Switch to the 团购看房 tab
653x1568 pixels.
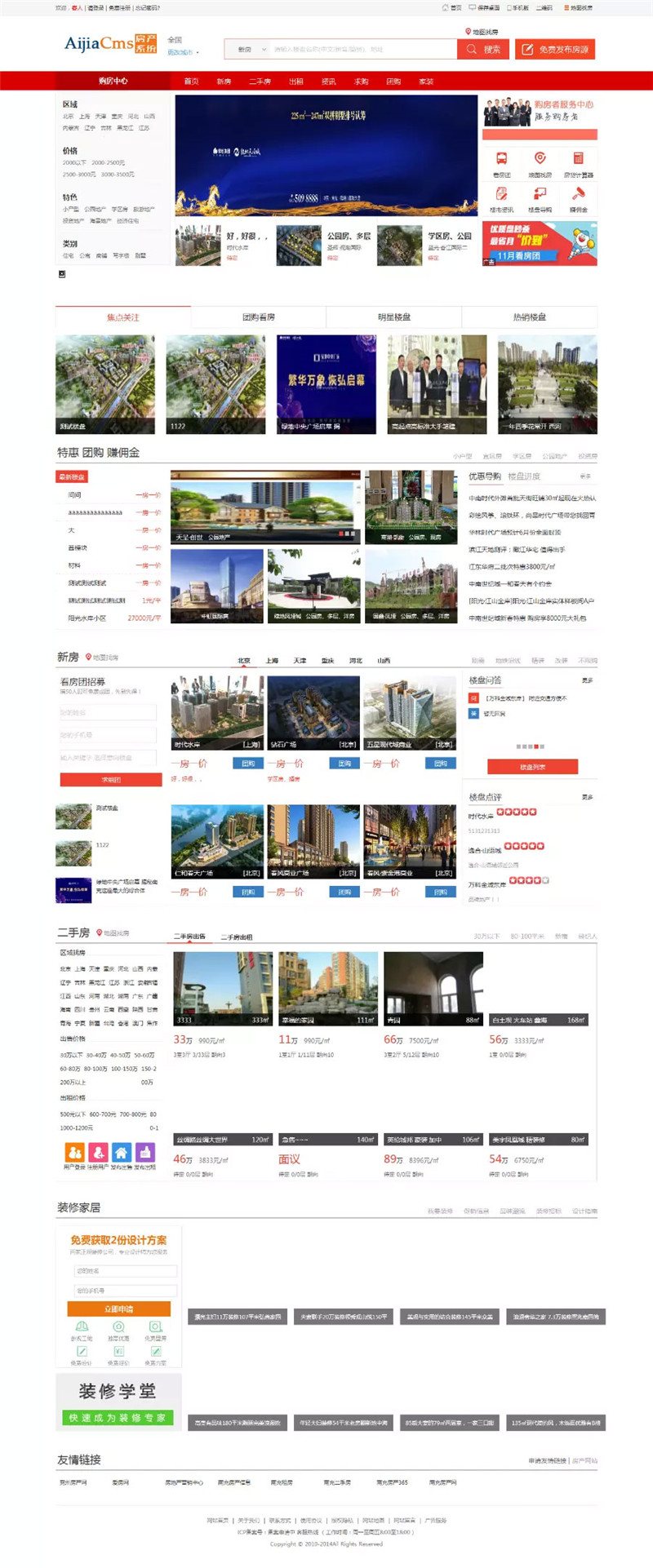(258, 317)
